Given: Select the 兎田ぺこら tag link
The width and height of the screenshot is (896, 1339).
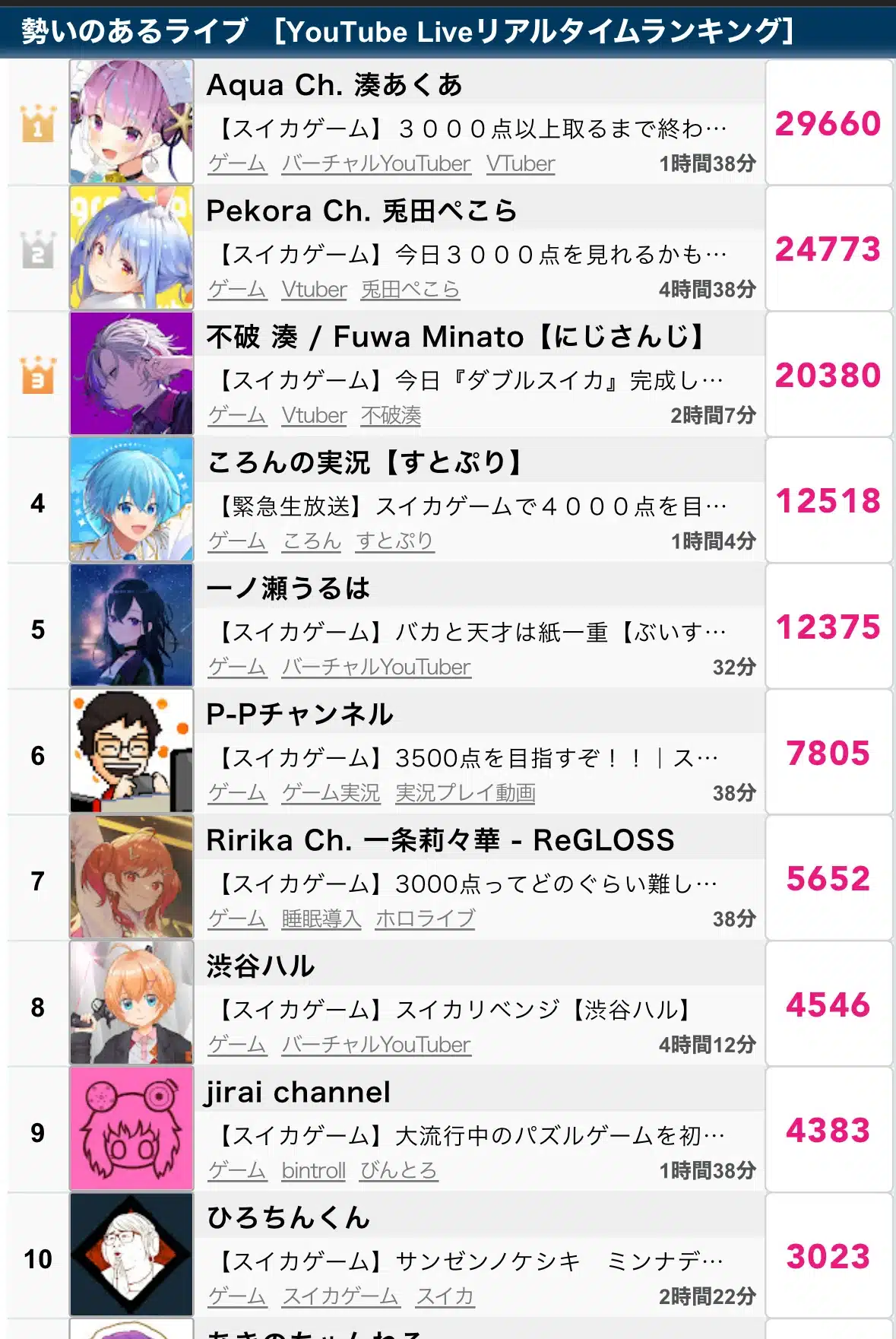Looking at the screenshot, I should coord(410,290).
